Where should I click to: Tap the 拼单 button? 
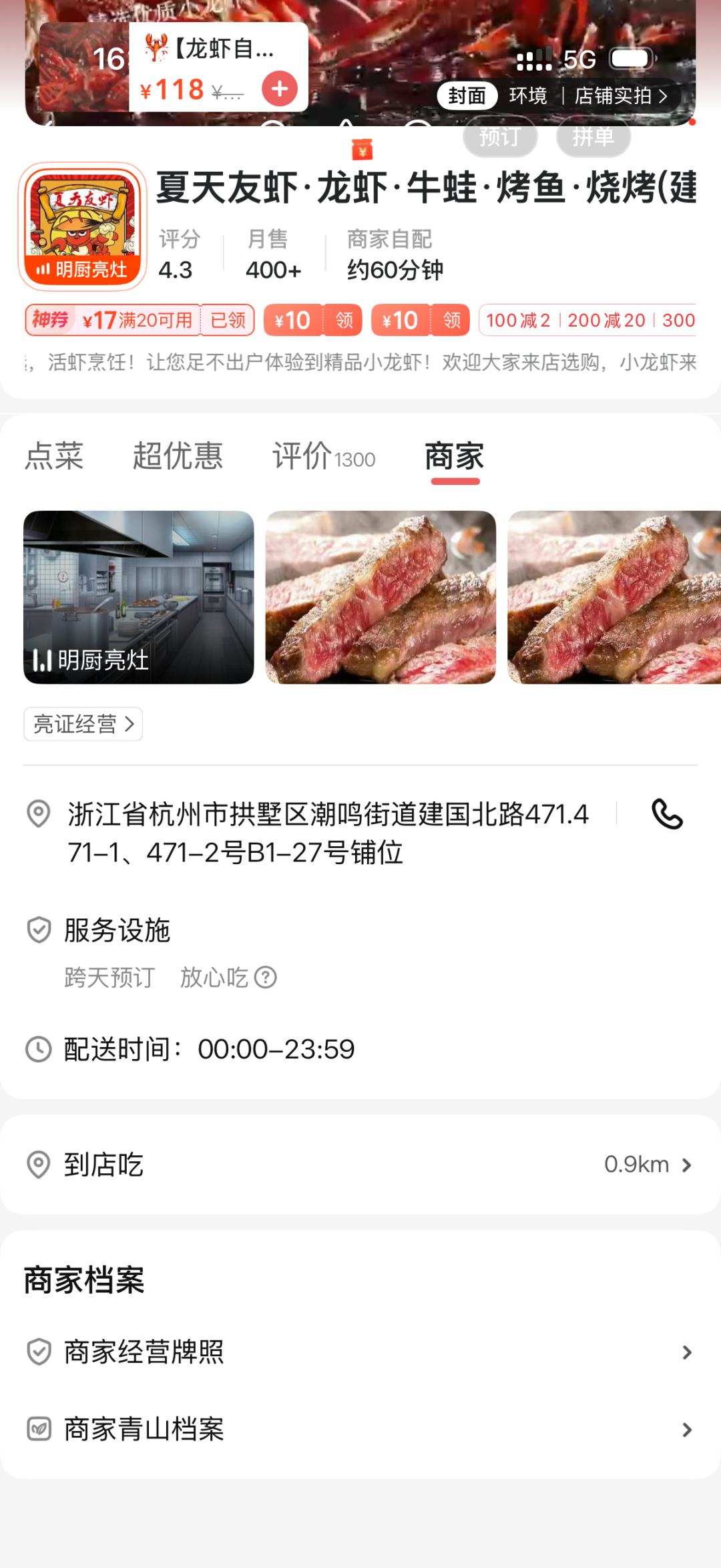(592, 136)
